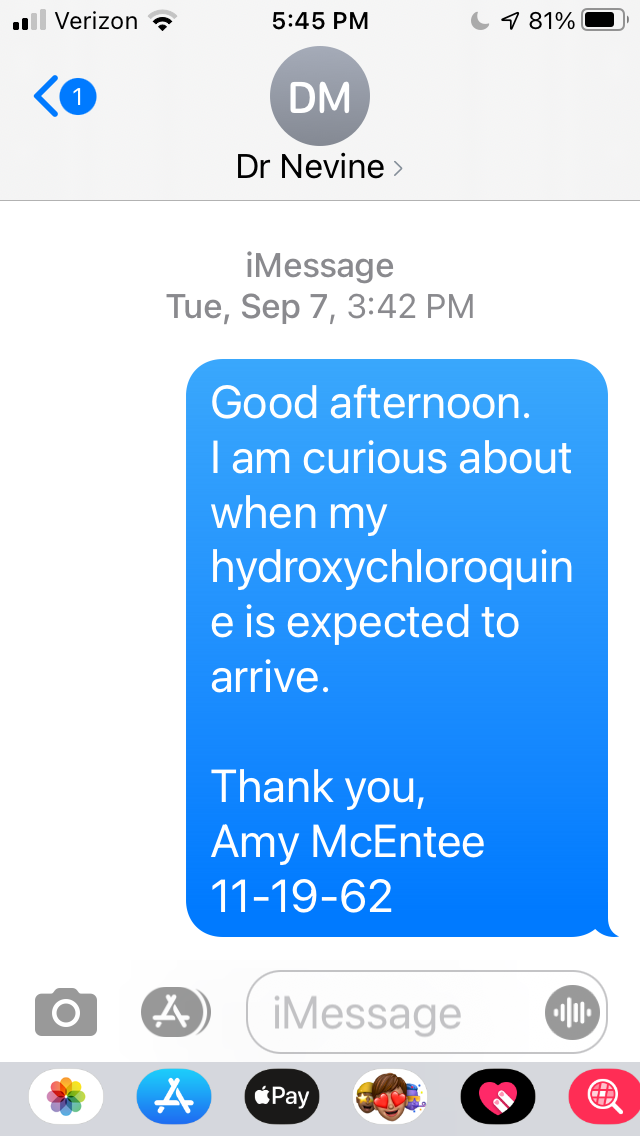The image size is (640, 1136).
Task: Go back to the messages list
Action: [64, 96]
